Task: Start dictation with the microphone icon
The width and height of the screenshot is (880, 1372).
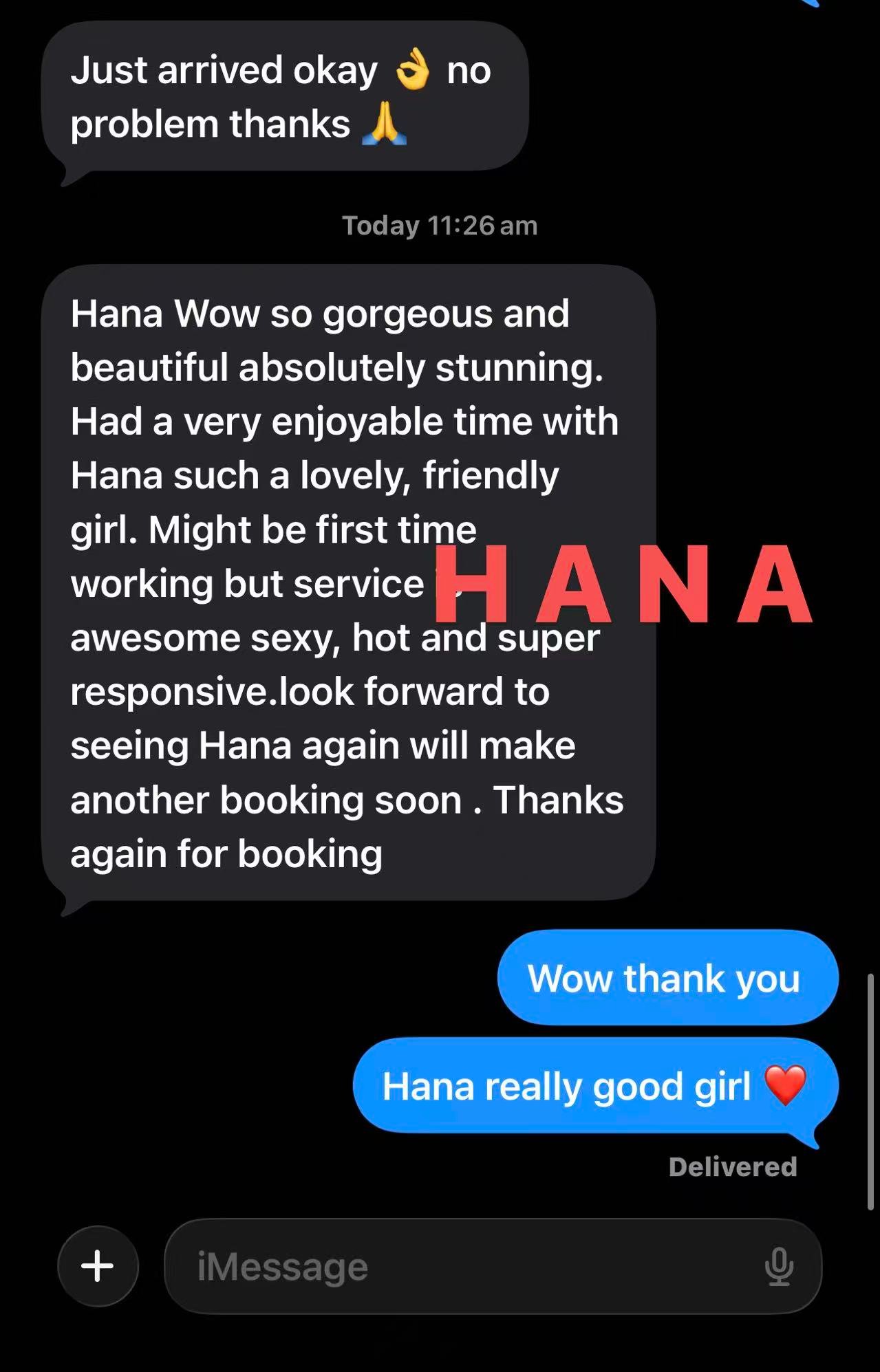Action: coord(779,1266)
